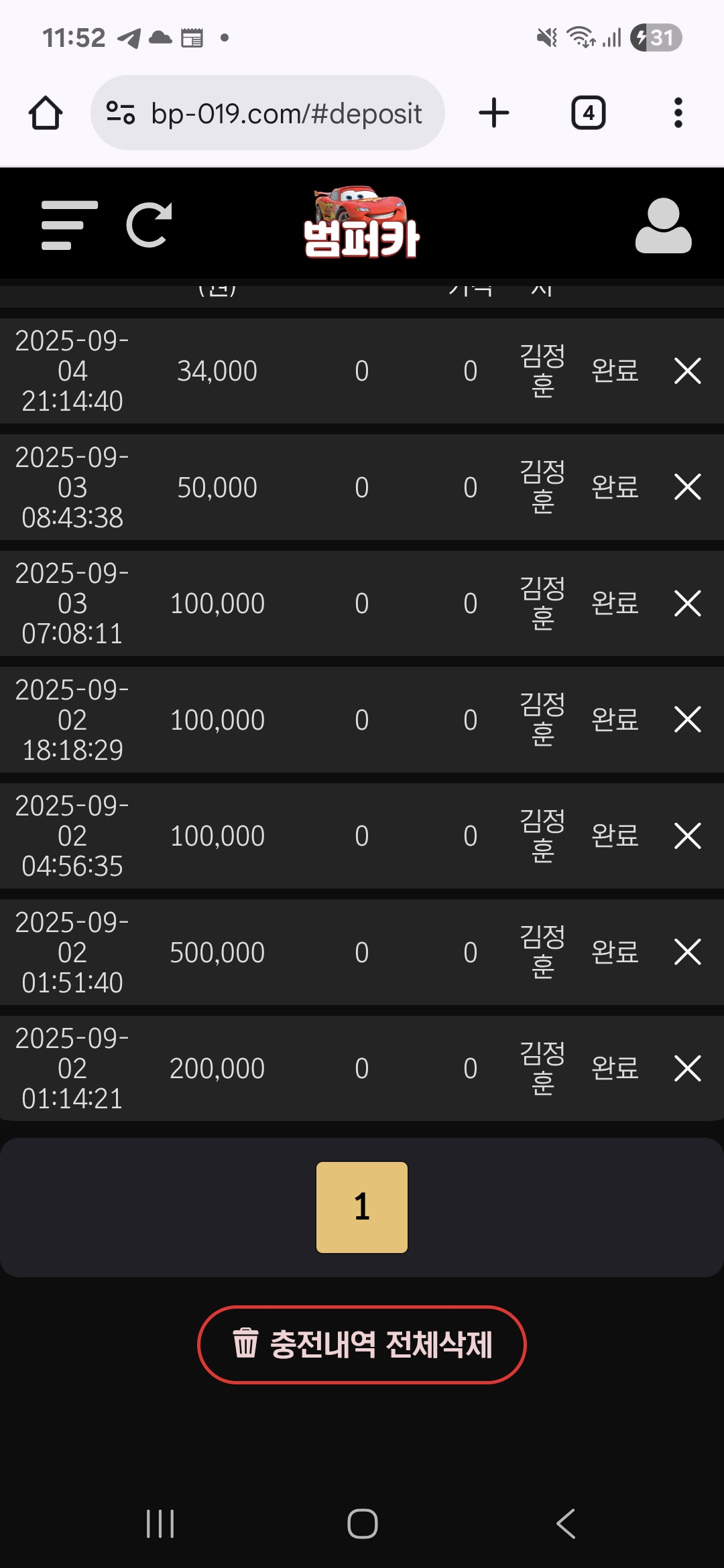Viewport: 724px width, 1568px height.
Task: Delete the 500,000 deposit record
Action: [688, 952]
